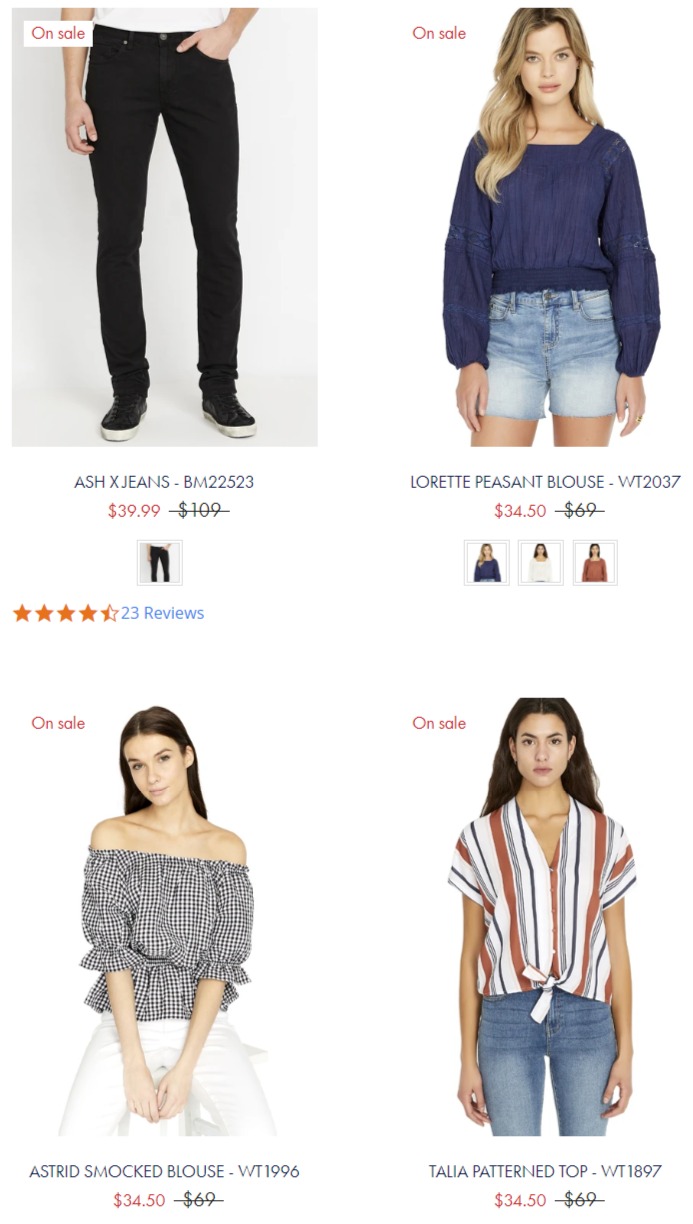
Task: Select the rust Lorette Peasant Blouse swatch
Action: click(x=595, y=563)
